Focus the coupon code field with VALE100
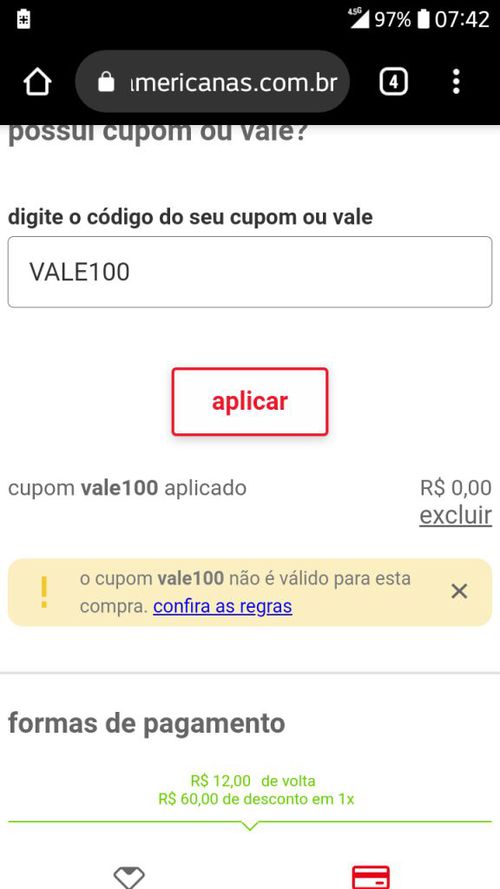 (x=250, y=272)
